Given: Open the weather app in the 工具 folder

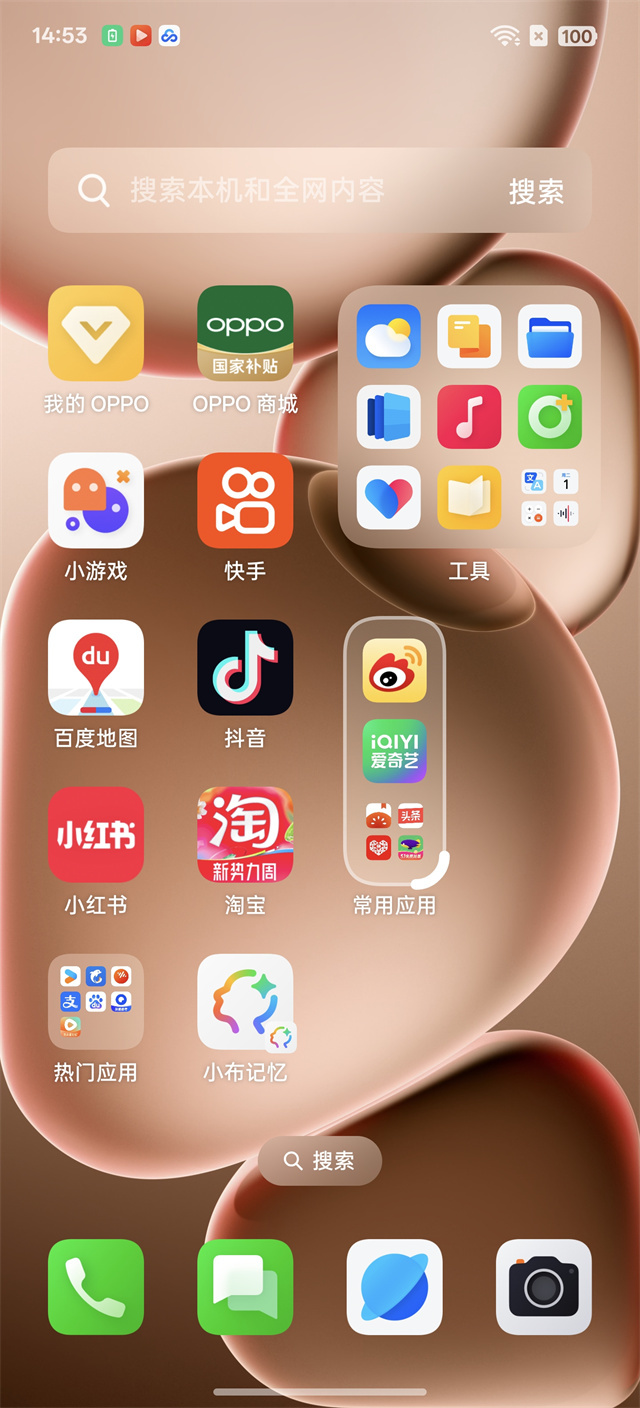Looking at the screenshot, I should click(389, 337).
